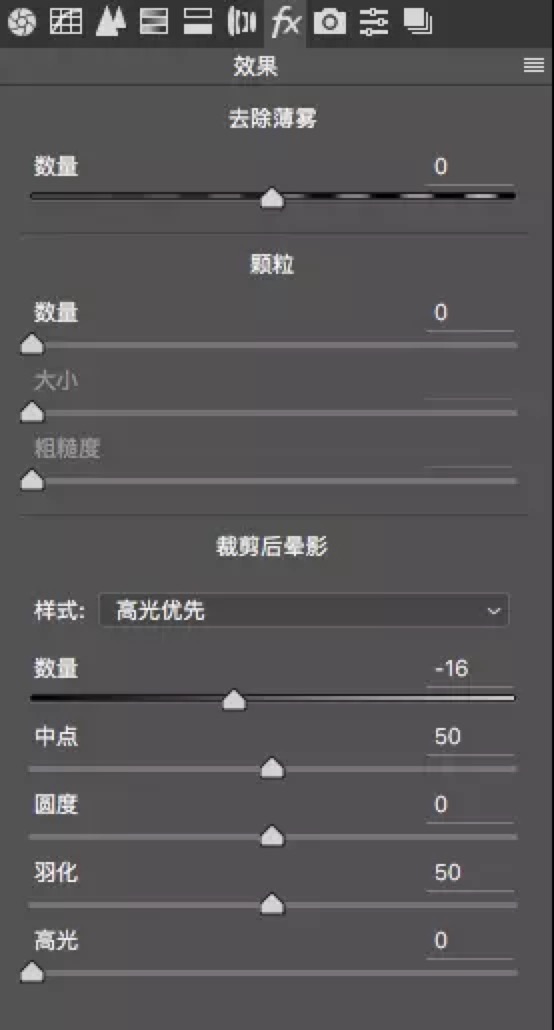Open the Tone Curve tab
Viewport: 554px width, 1030px height.
(x=66, y=22)
